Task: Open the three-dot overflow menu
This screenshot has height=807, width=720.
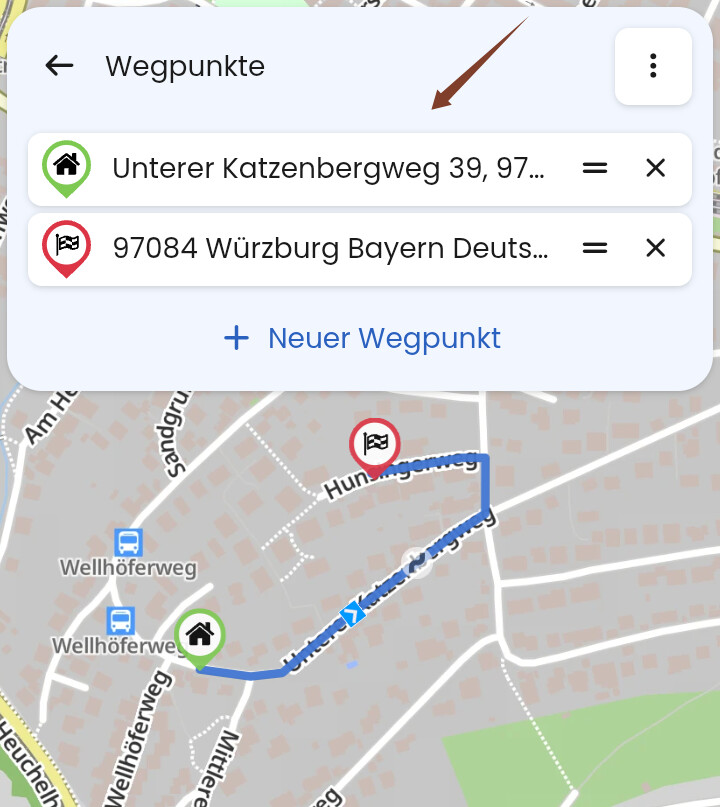Action: pyautogui.click(x=653, y=66)
